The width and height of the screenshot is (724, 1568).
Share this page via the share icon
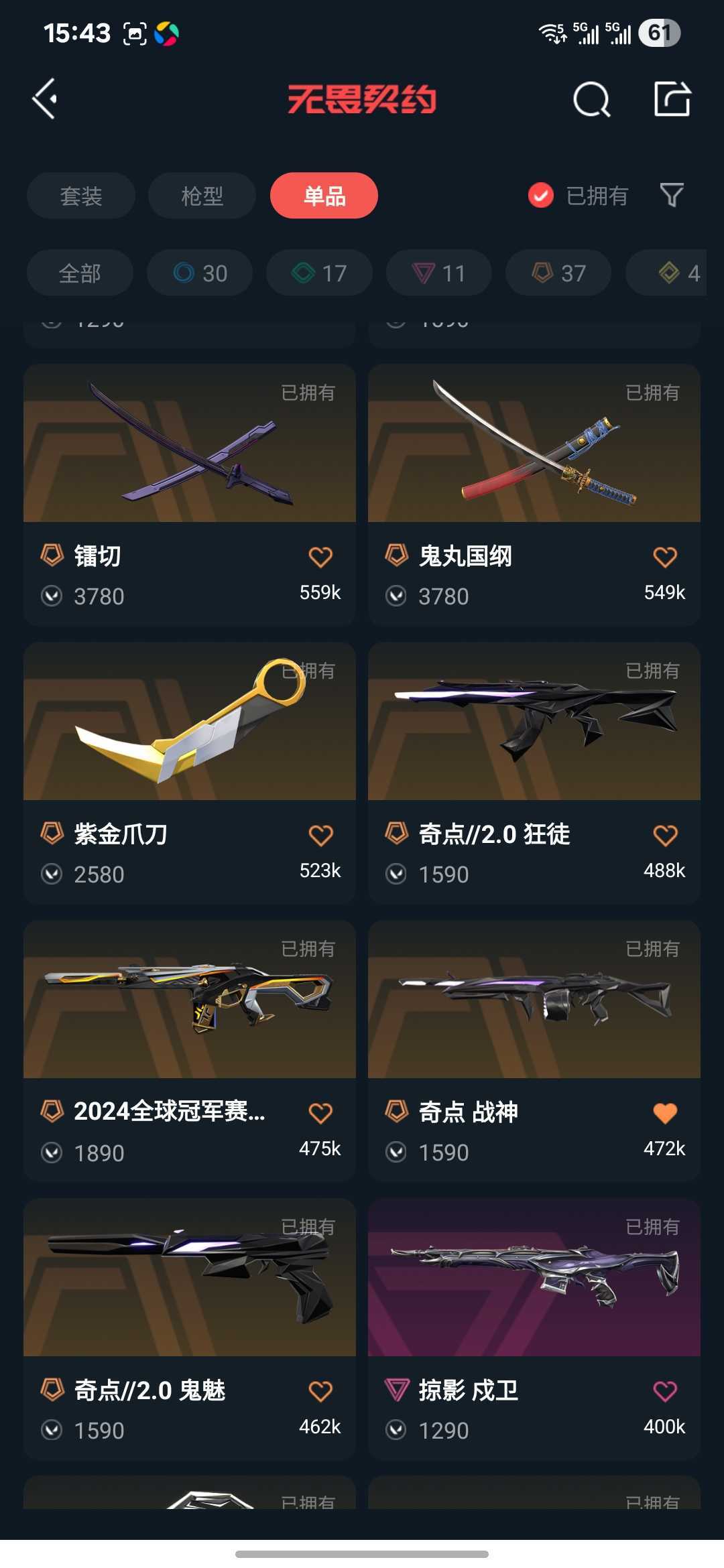pos(672,99)
